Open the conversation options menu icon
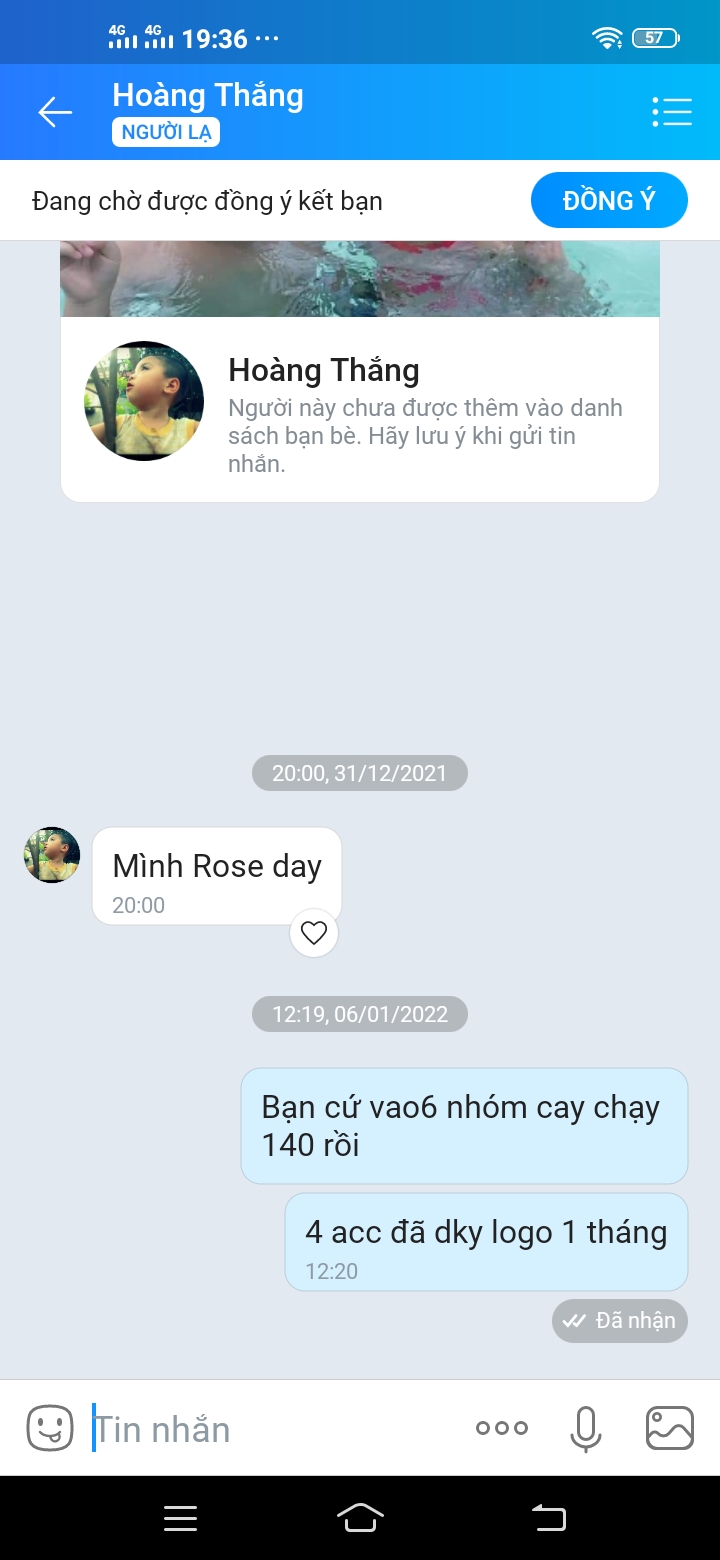720x1560 pixels. 672,112
